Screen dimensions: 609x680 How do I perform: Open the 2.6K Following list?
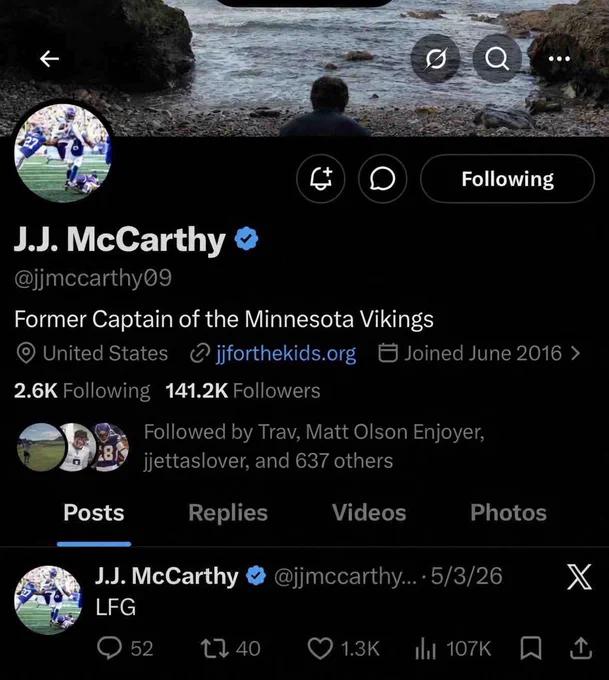pyautogui.click(x=82, y=391)
